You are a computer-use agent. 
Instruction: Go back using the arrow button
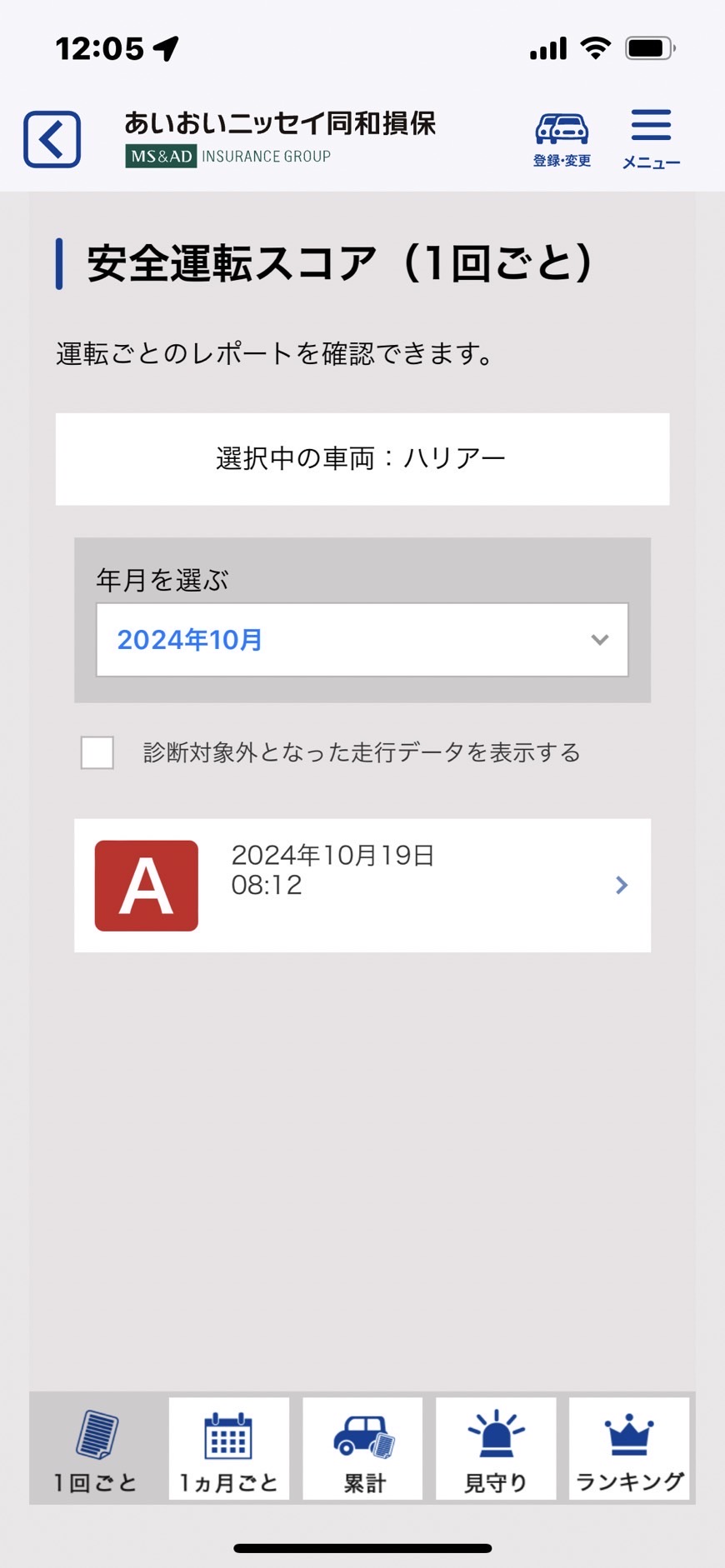(x=52, y=139)
